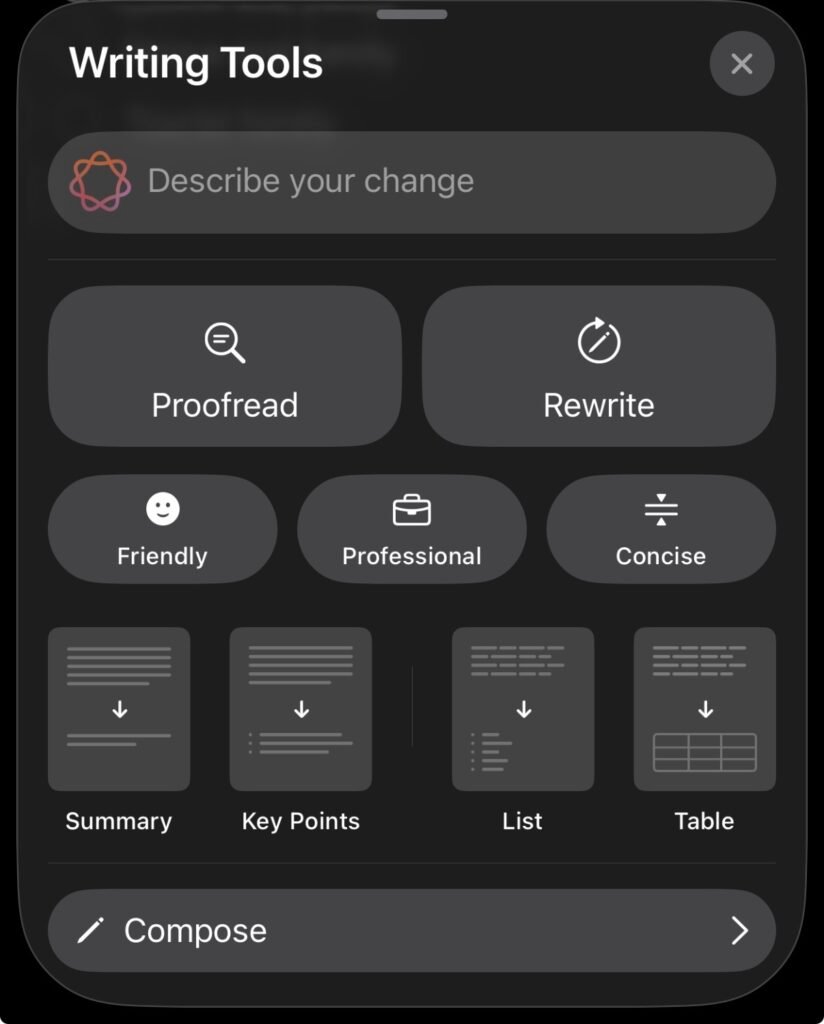The height and width of the screenshot is (1024, 824).
Task: Choose the Rewrite option
Action: (x=599, y=366)
